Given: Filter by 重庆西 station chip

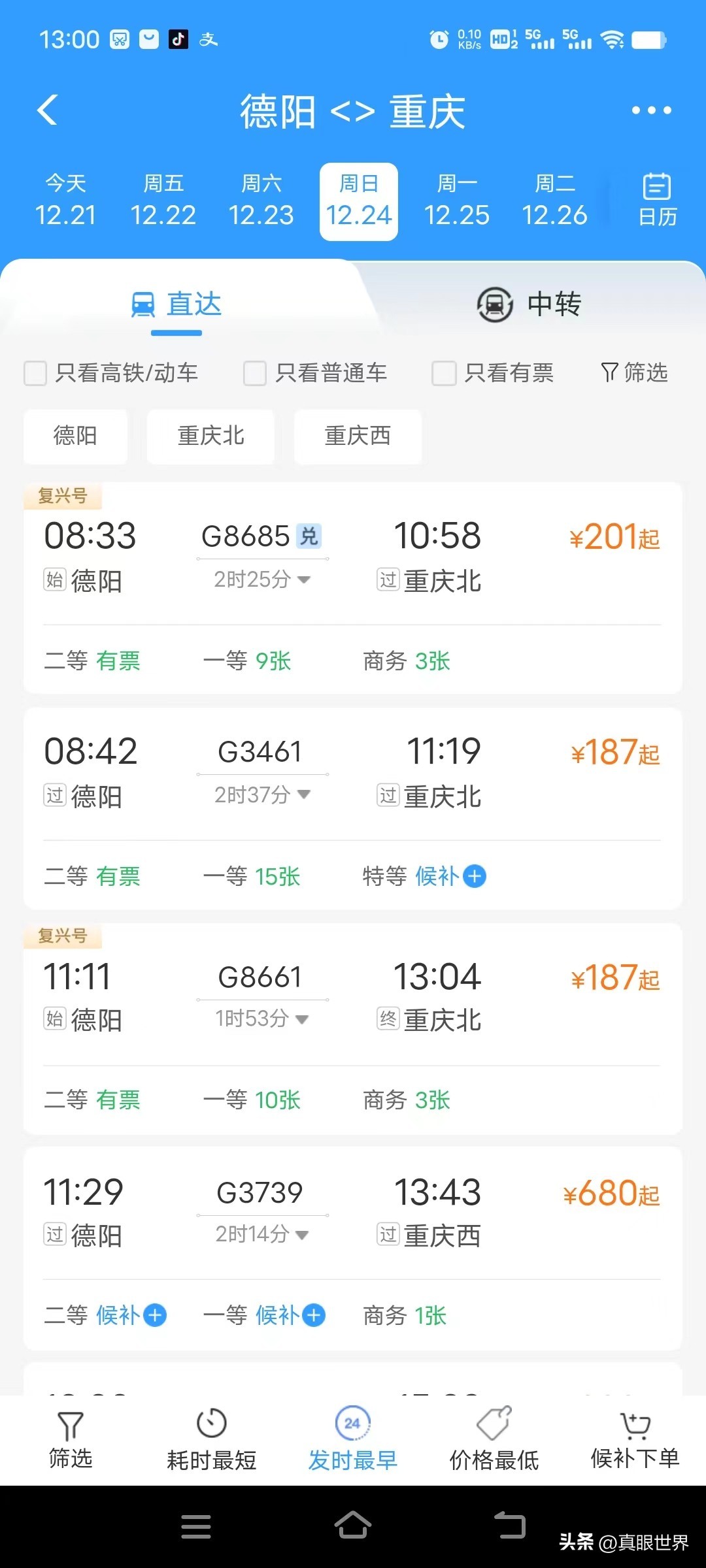Looking at the screenshot, I should 358,436.
